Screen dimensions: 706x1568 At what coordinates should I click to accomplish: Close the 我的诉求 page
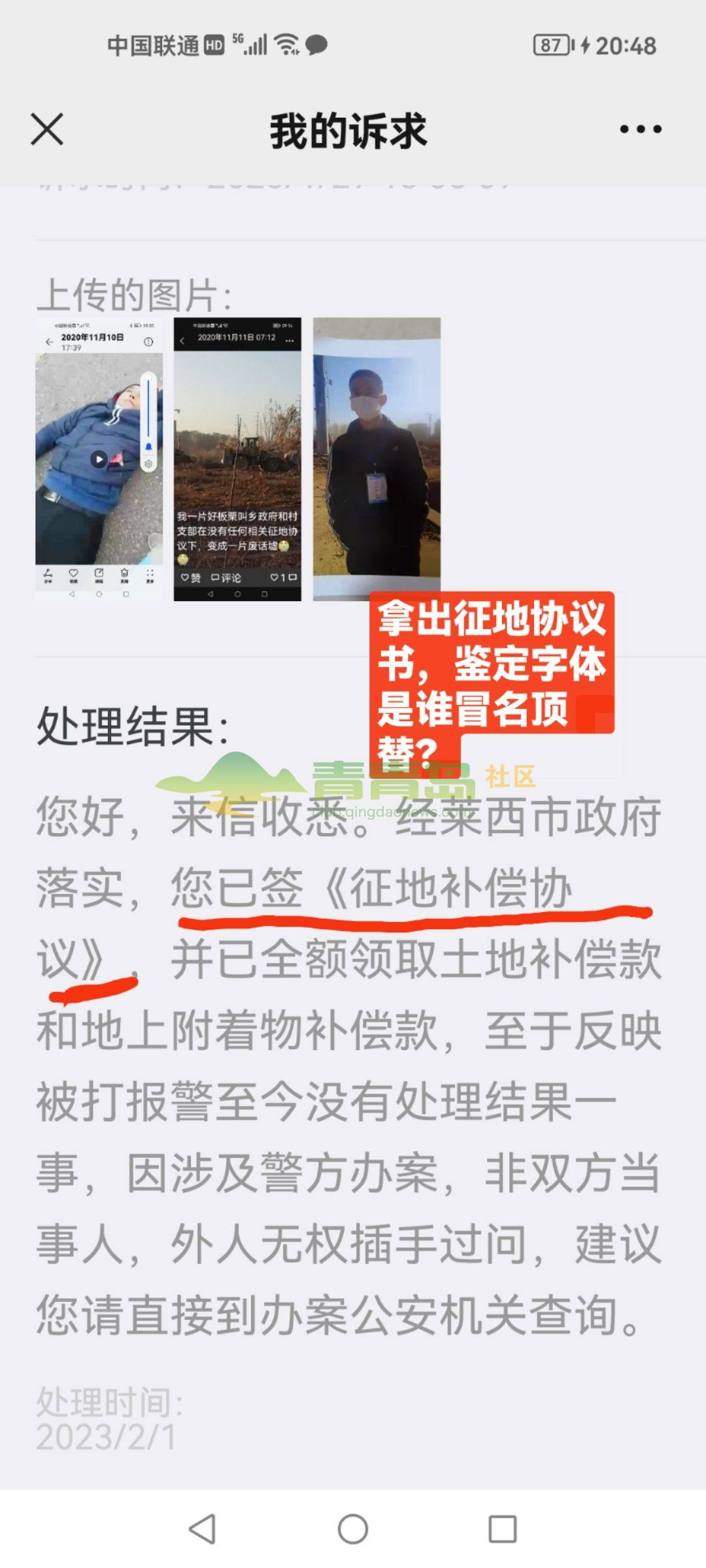coord(47,129)
